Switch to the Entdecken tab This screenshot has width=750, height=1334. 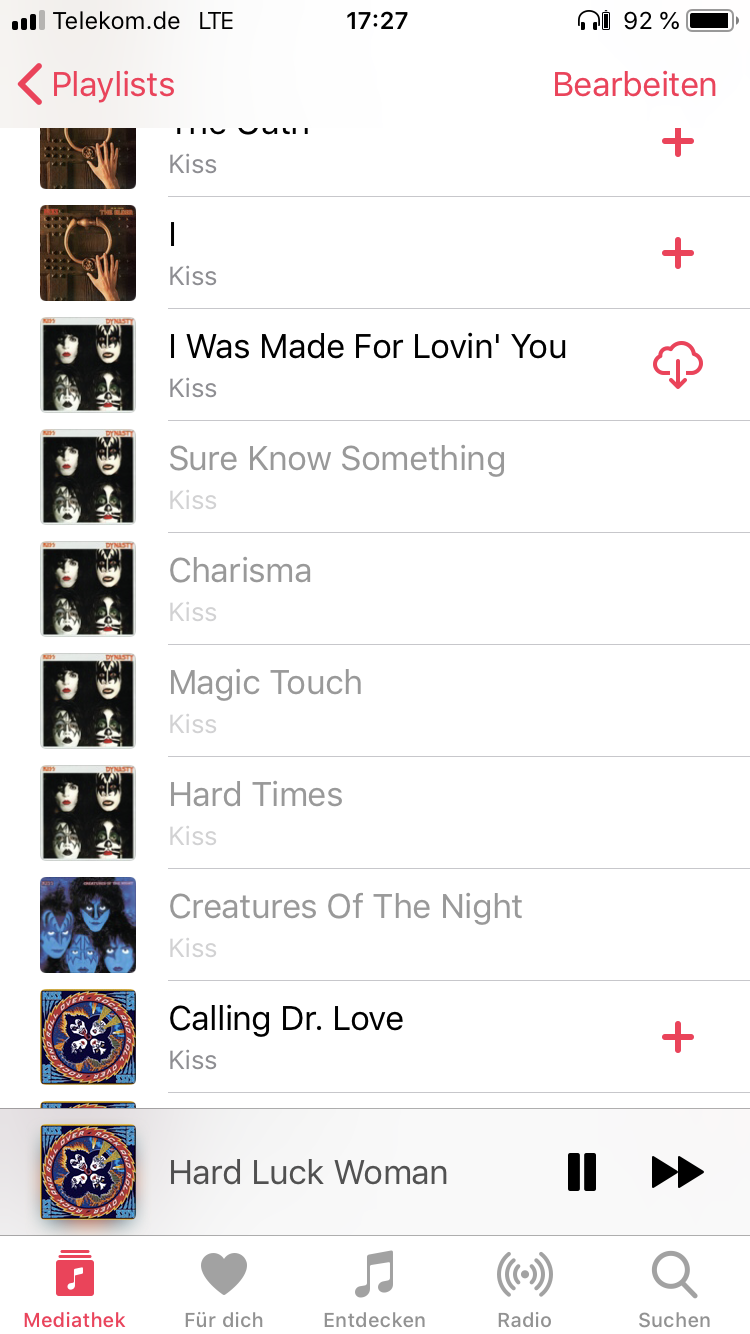coord(375,1288)
